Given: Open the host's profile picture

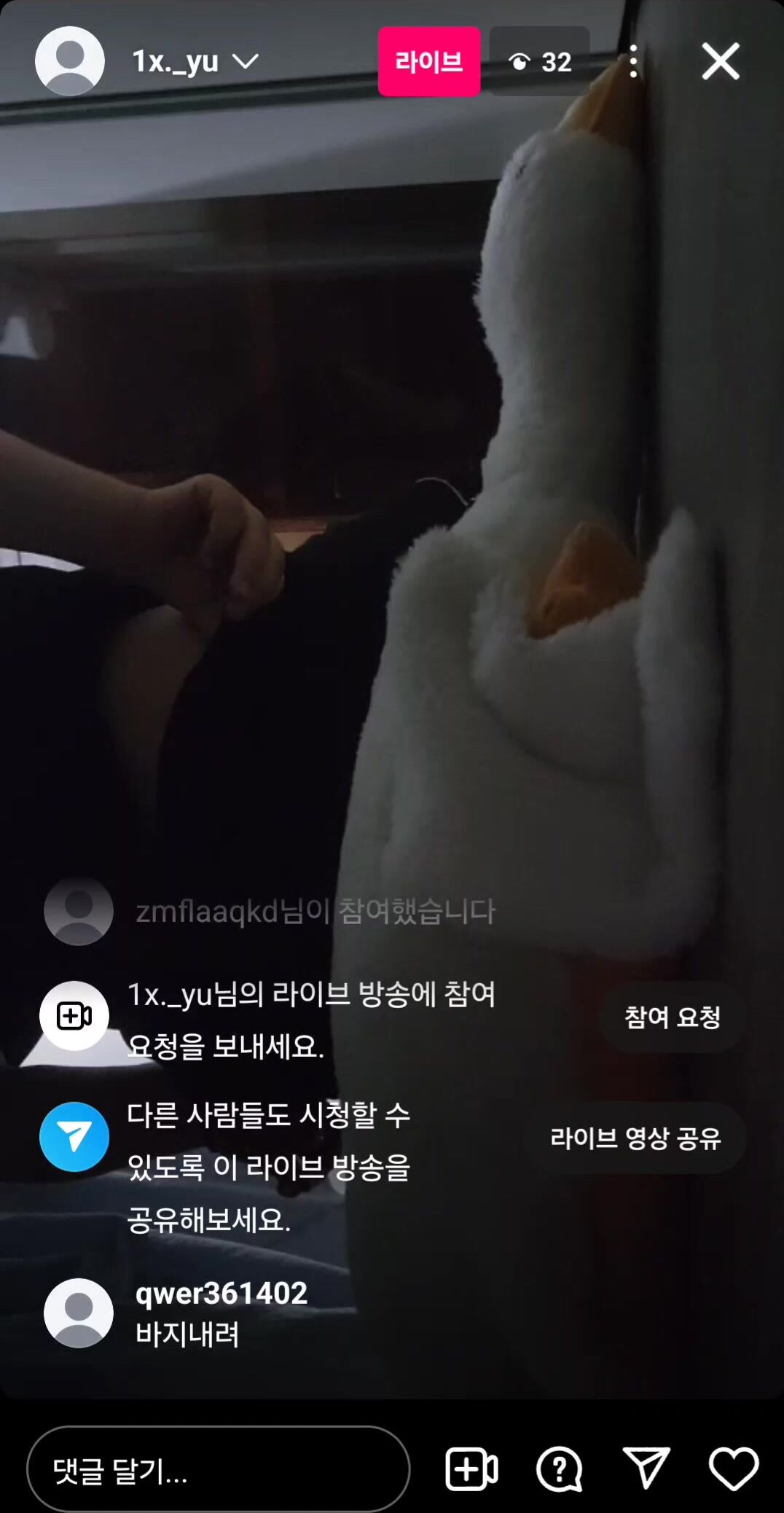Looking at the screenshot, I should pyautogui.click(x=70, y=61).
